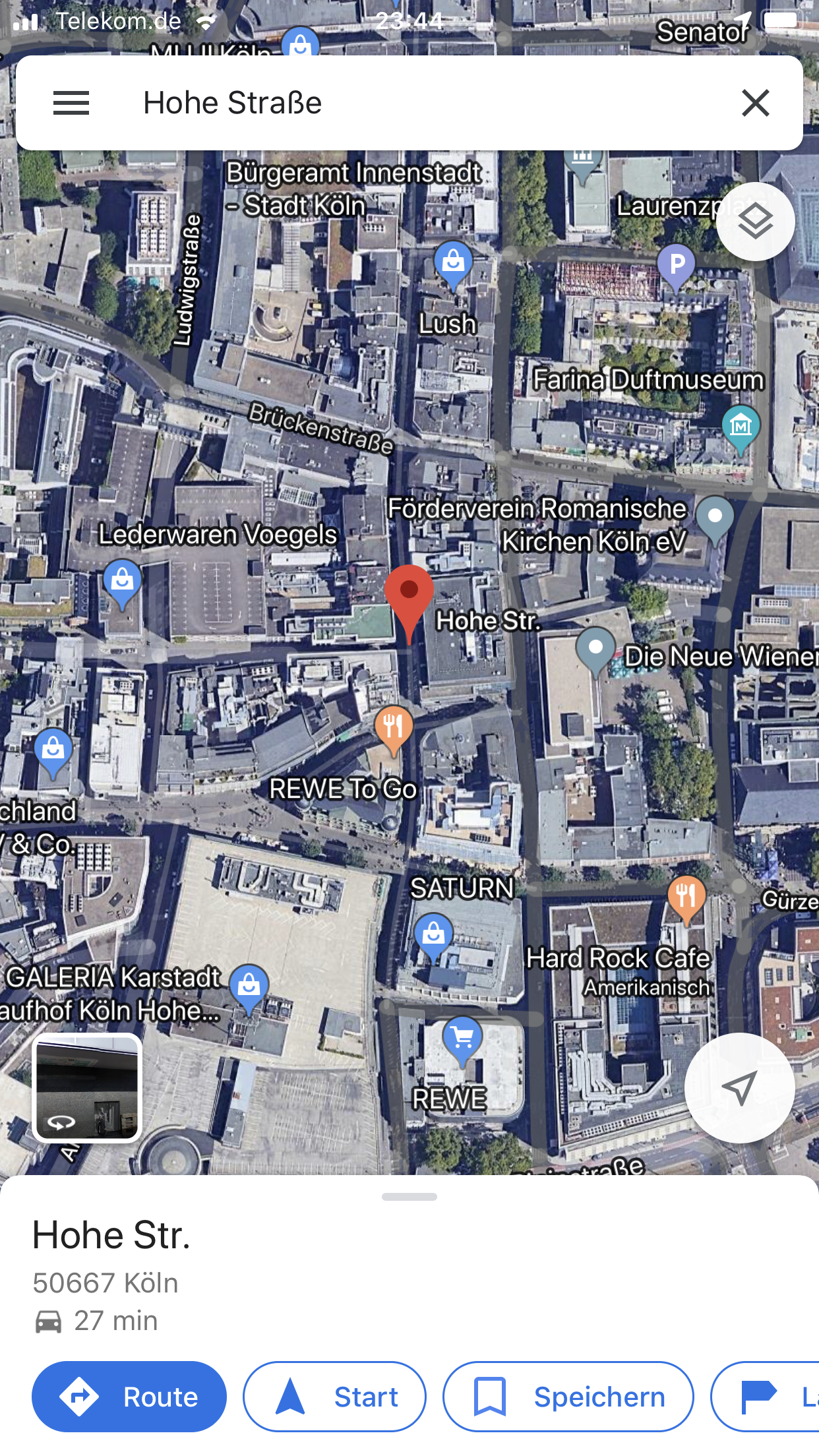Select the Die Neue Wiener place marker

pyautogui.click(x=595, y=648)
